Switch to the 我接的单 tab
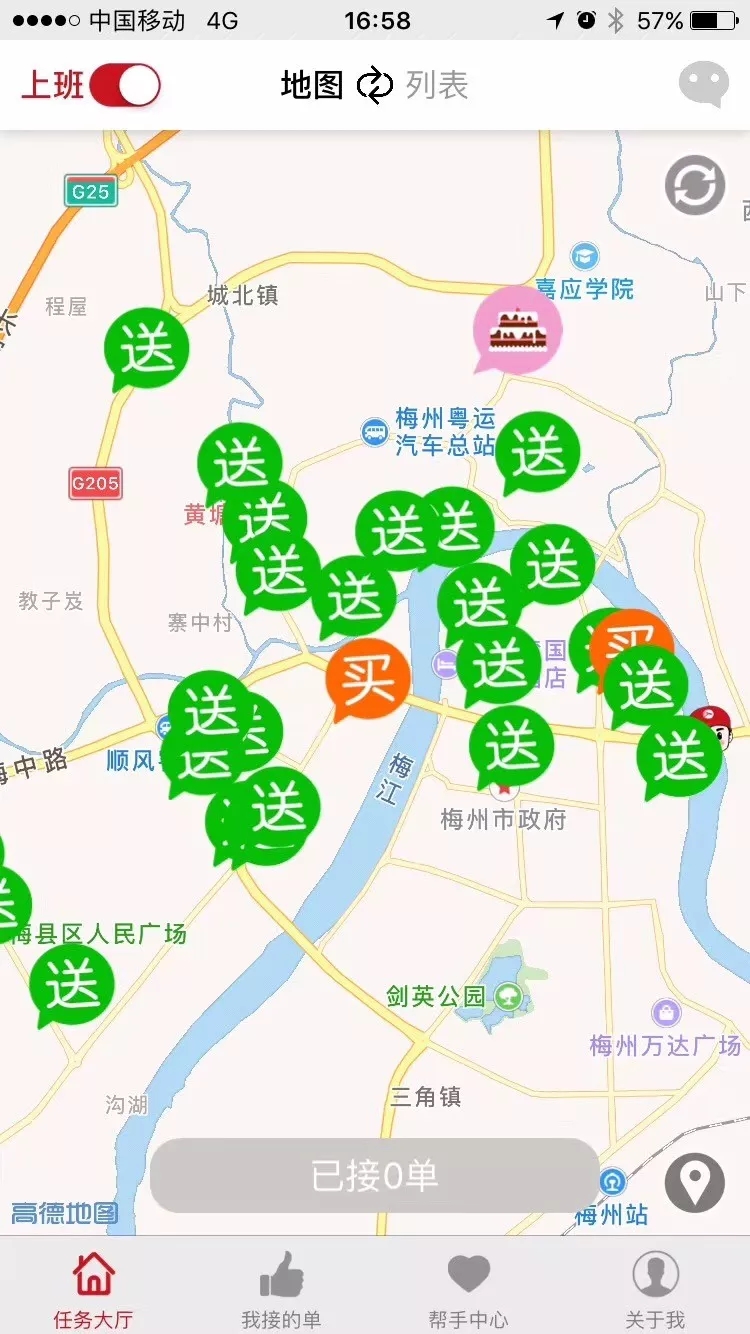The height and width of the screenshot is (1334, 750). click(281, 1290)
